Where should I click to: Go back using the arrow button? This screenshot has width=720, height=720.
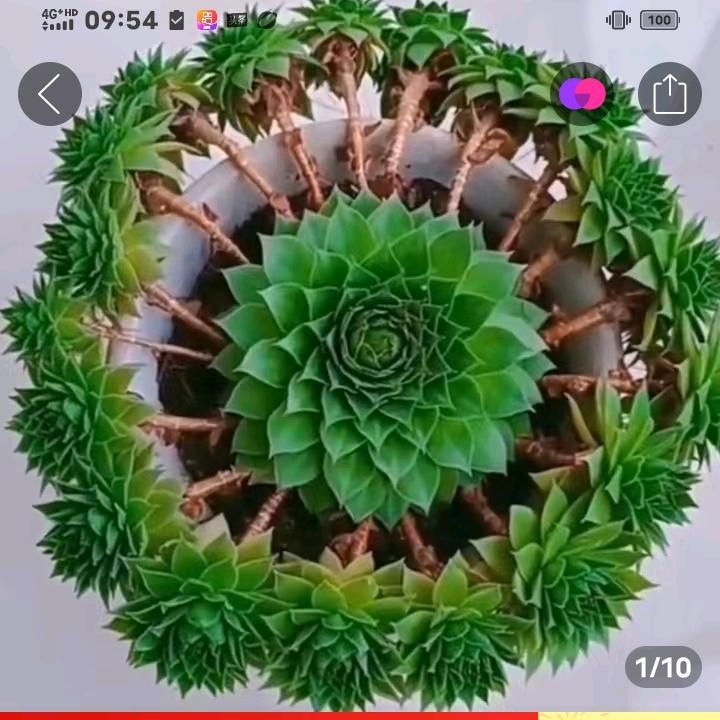click(x=49, y=94)
